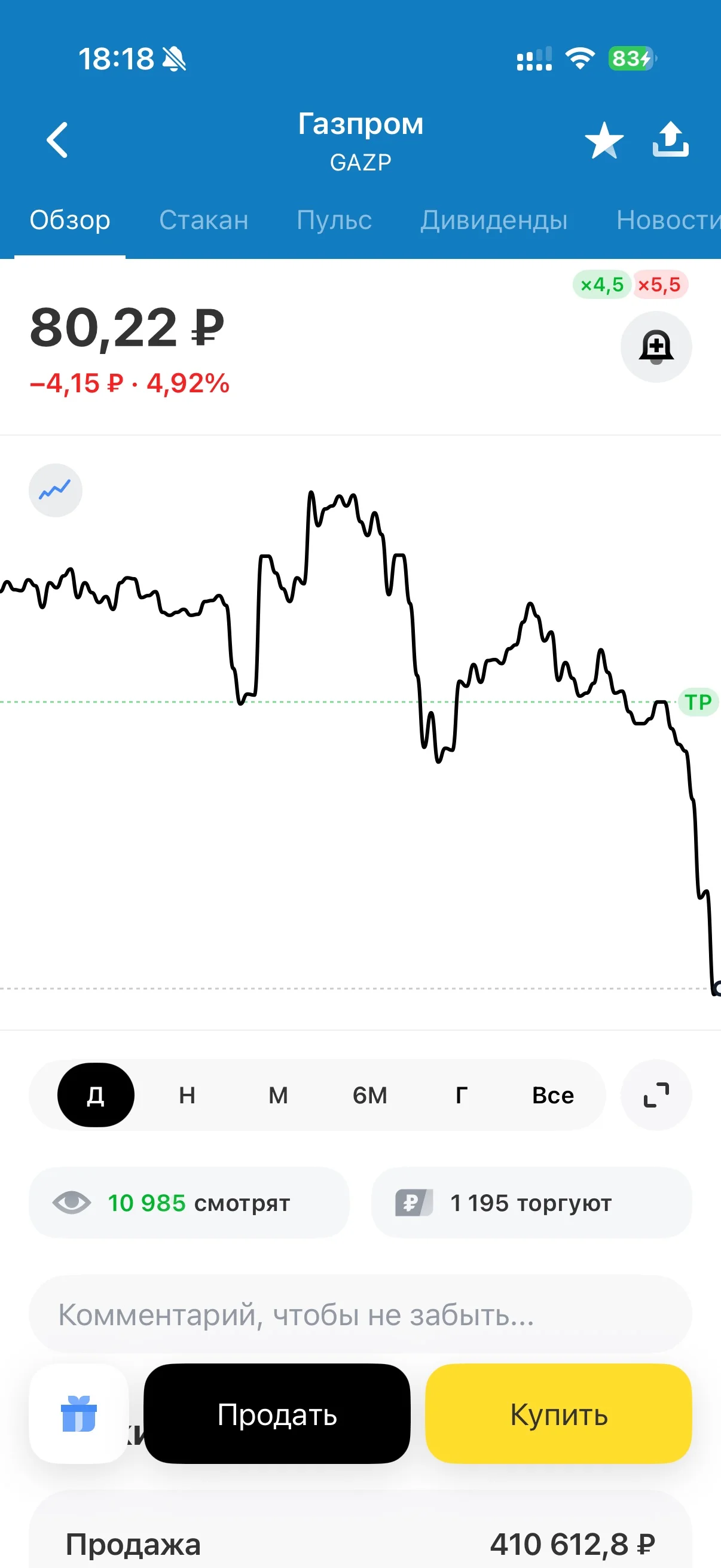Image resolution: width=721 pixels, height=1568 pixels.
Task: Expand the chart to full screen
Action: [x=656, y=1095]
